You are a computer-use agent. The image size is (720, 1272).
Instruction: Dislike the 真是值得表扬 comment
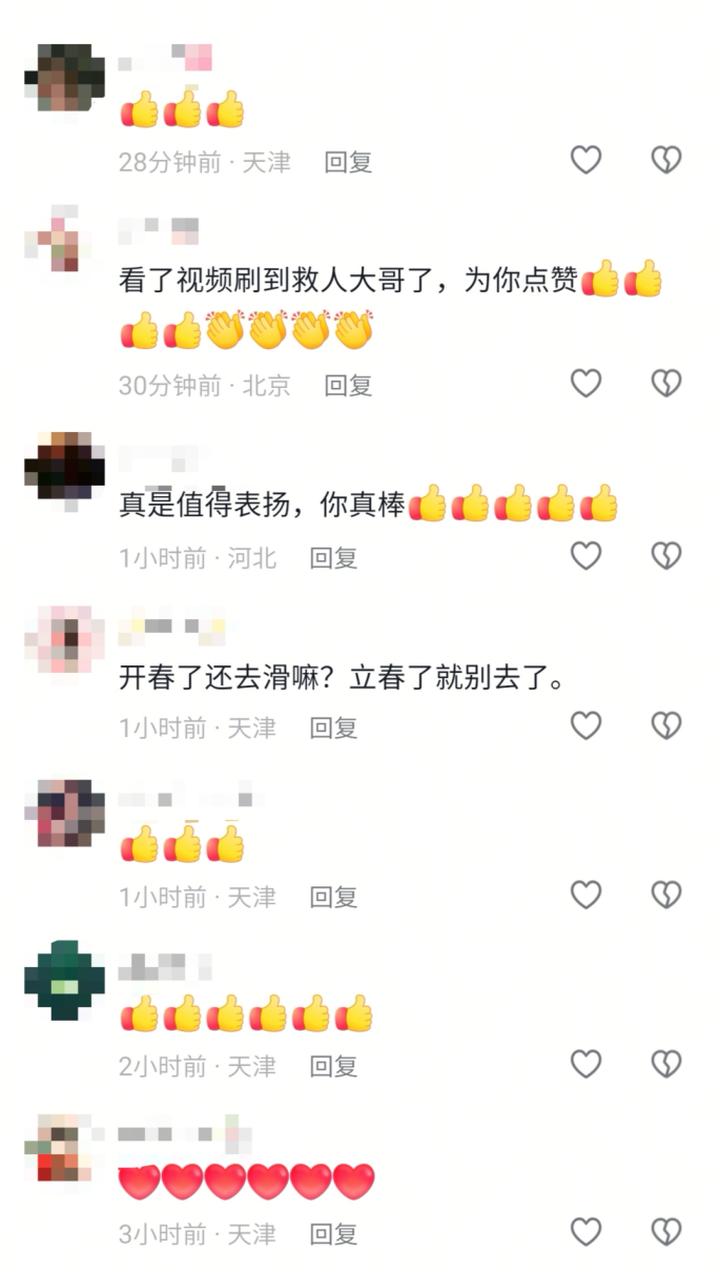click(666, 556)
